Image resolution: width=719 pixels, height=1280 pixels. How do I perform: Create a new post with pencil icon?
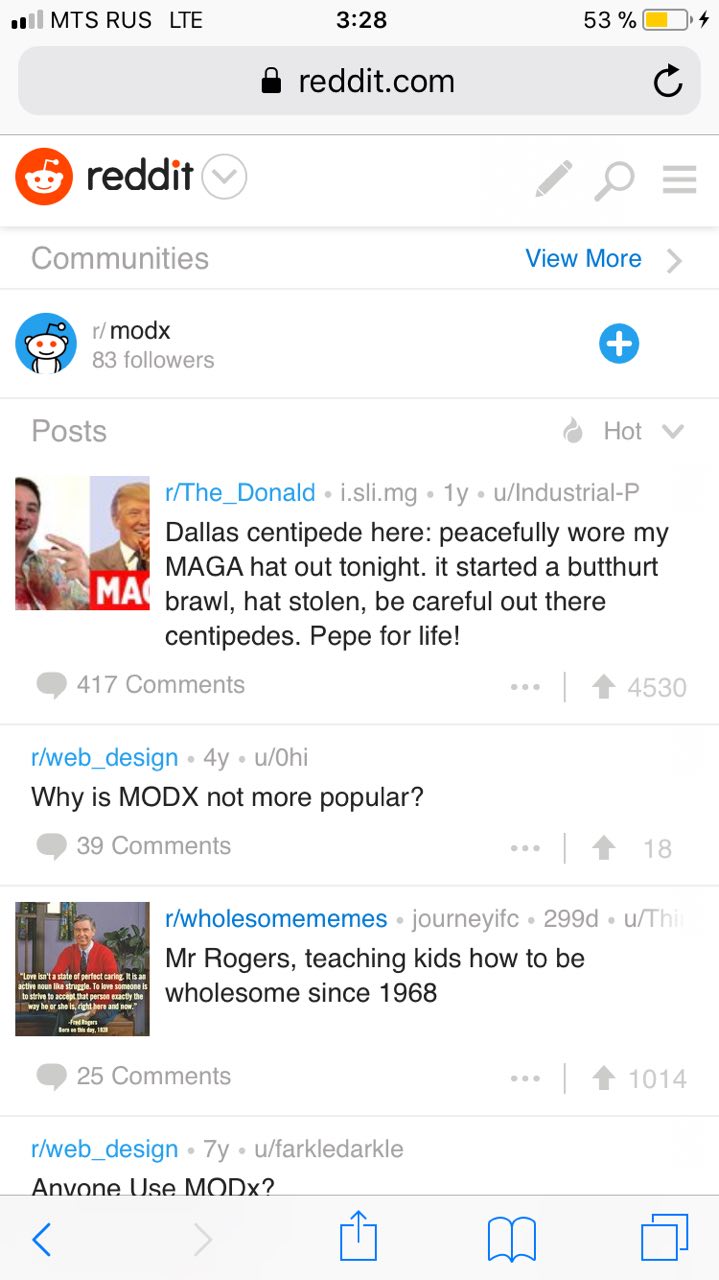(553, 179)
